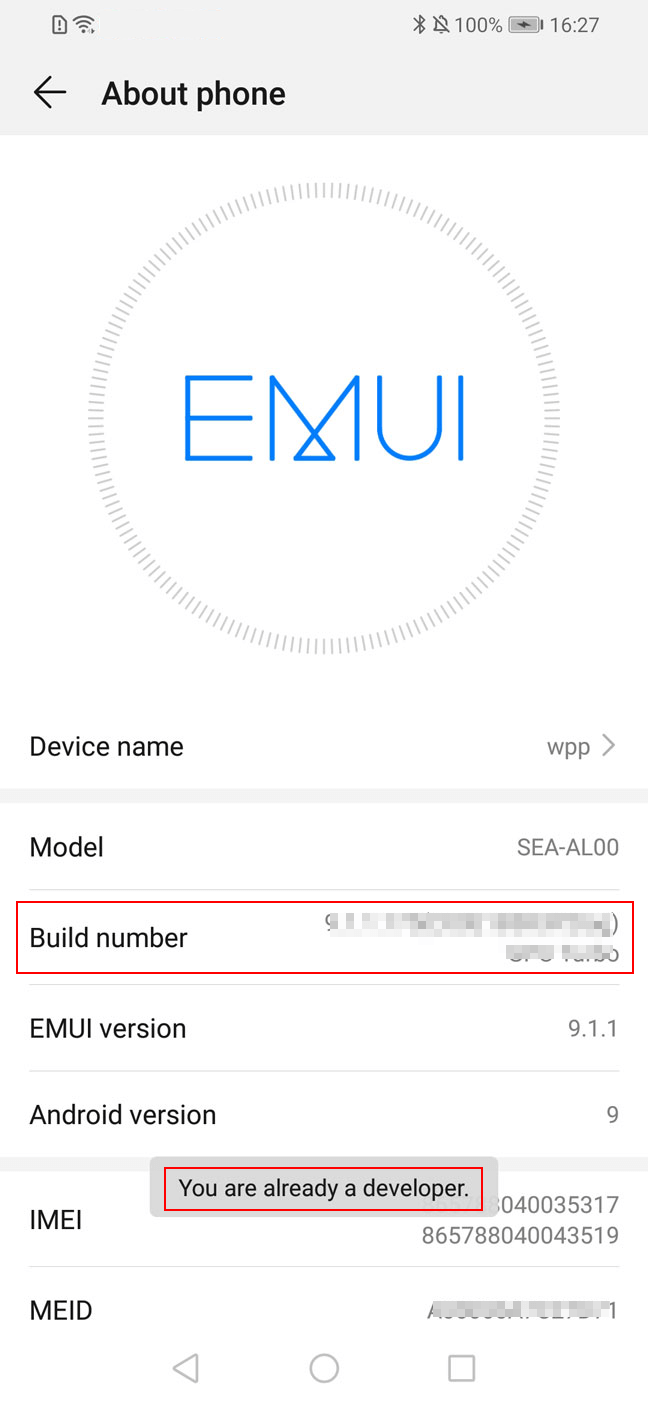The height and width of the screenshot is (1404, 648).
Task: Open the recent apps view
Action: pos(461,1367)
